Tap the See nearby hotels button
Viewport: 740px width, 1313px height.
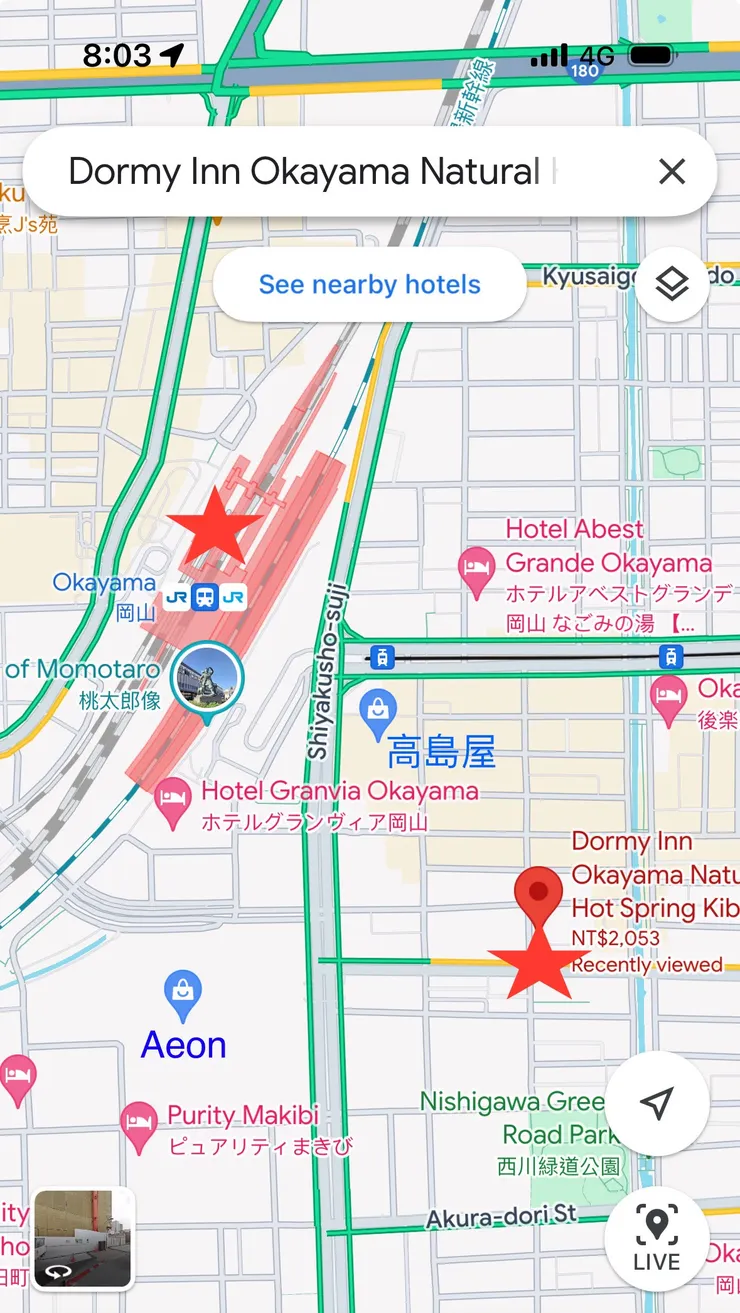(369, 284)
